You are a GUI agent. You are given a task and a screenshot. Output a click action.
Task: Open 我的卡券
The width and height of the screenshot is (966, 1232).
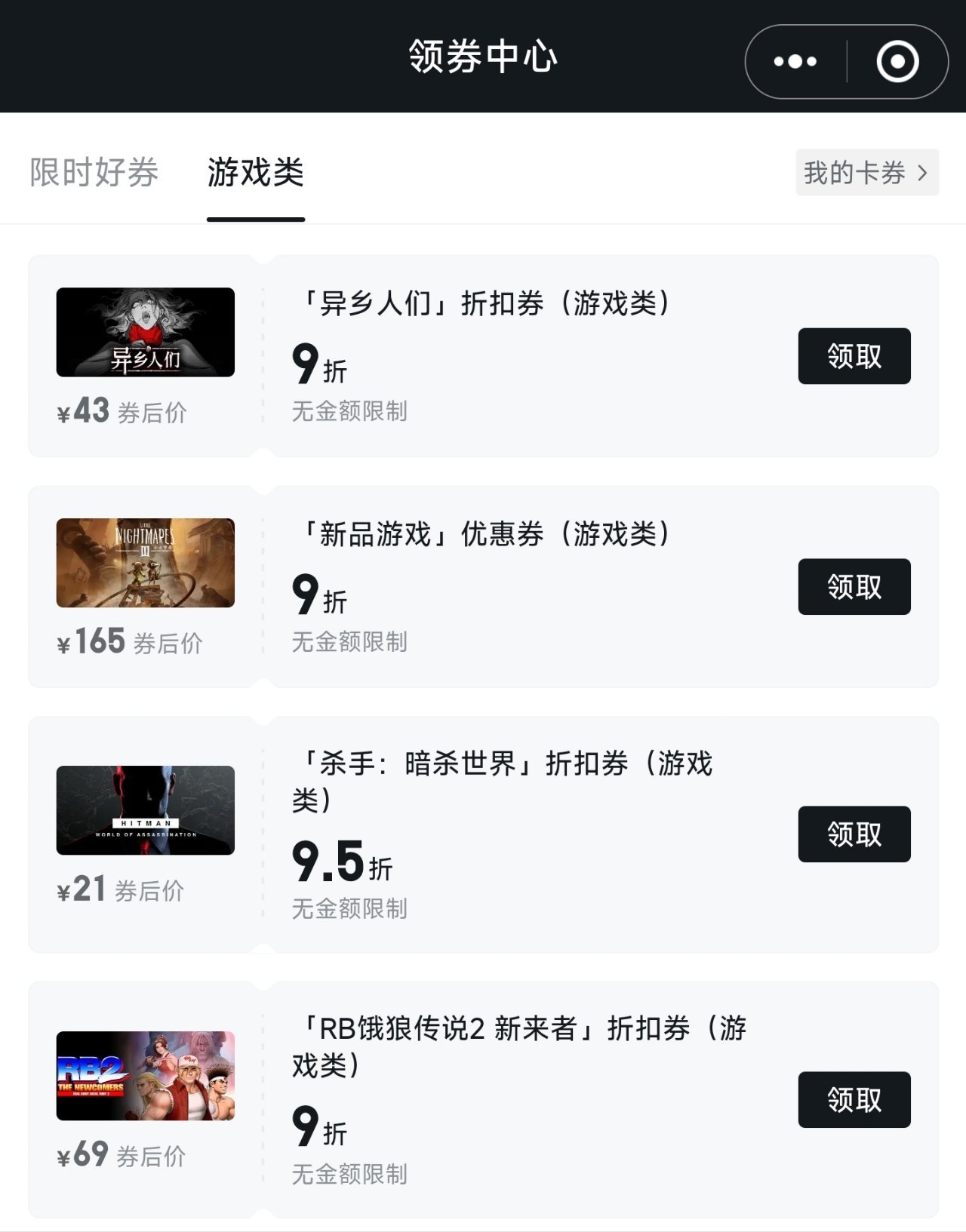[866, 173]
